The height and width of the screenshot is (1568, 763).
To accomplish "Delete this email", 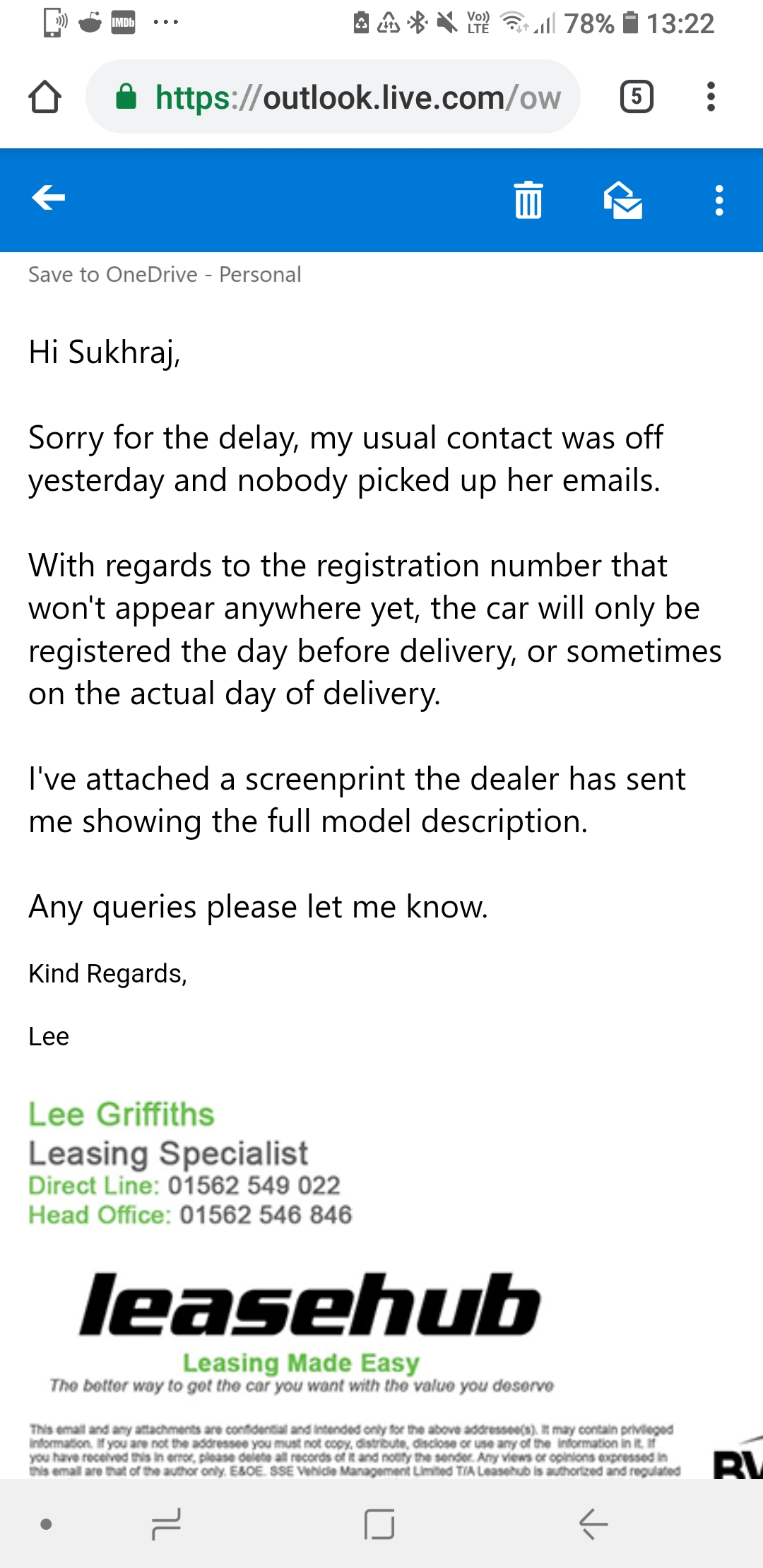I will [528, 200].
